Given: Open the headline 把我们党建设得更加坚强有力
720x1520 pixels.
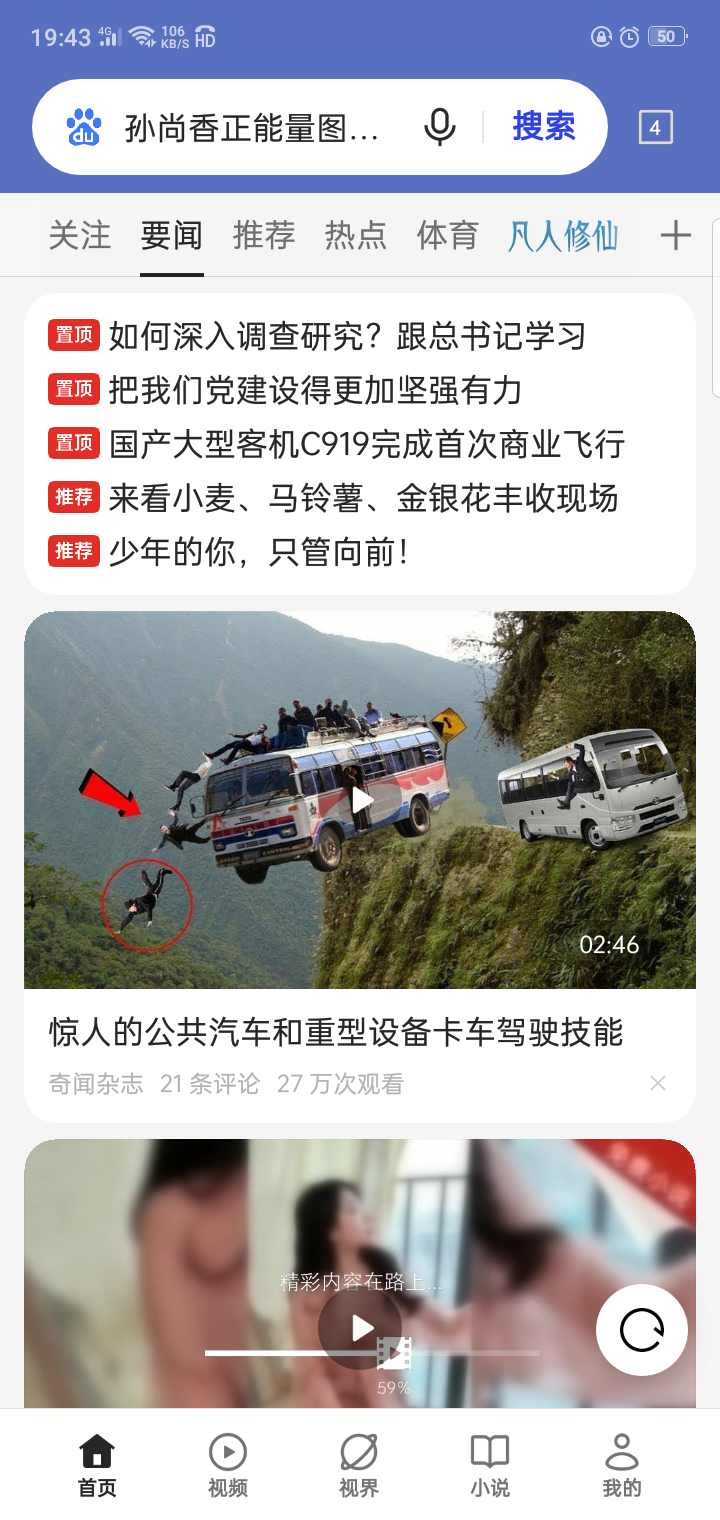Looking at the screenshot, I should tap(315, 390).
